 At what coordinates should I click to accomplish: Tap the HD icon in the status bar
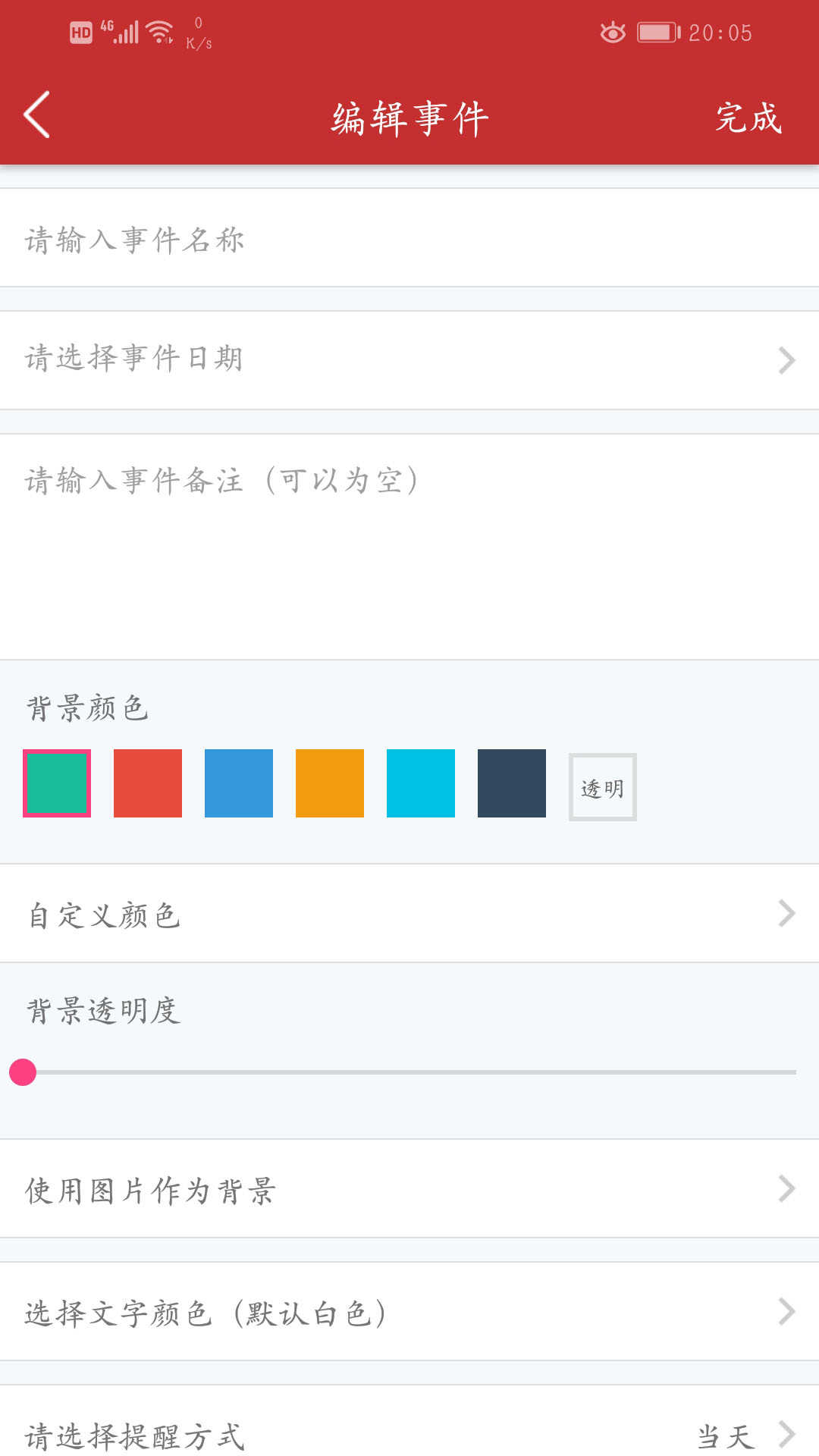[x=80, y=30]
